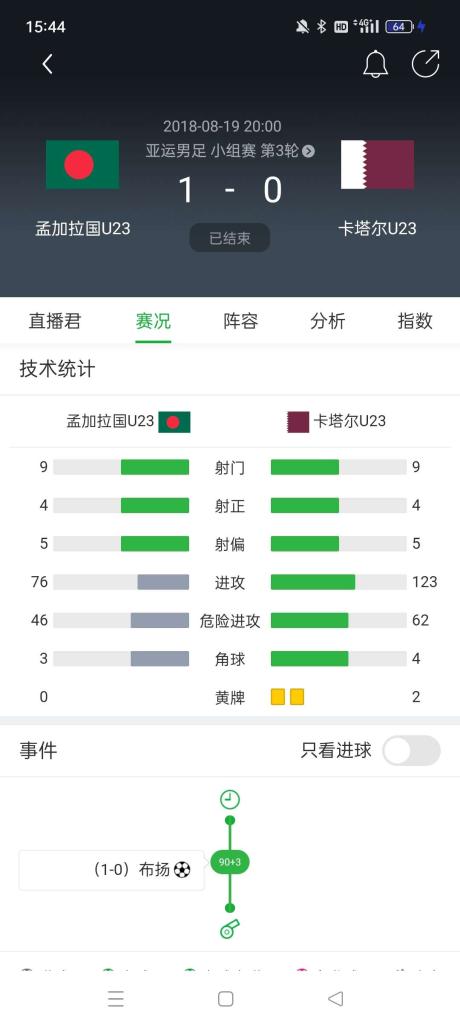Open the 分析 tab

click(x=328, y=321)
